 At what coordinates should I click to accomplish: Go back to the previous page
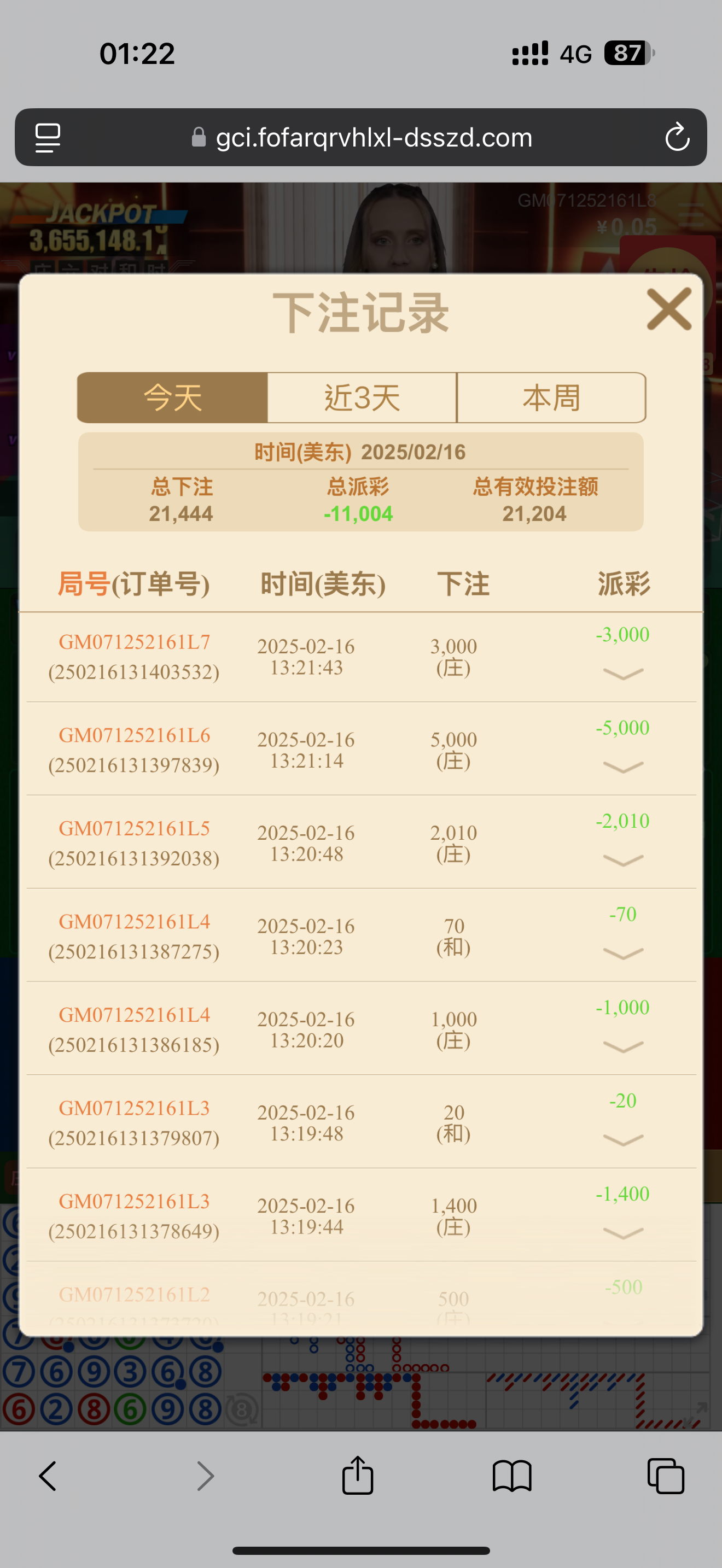48,1476
